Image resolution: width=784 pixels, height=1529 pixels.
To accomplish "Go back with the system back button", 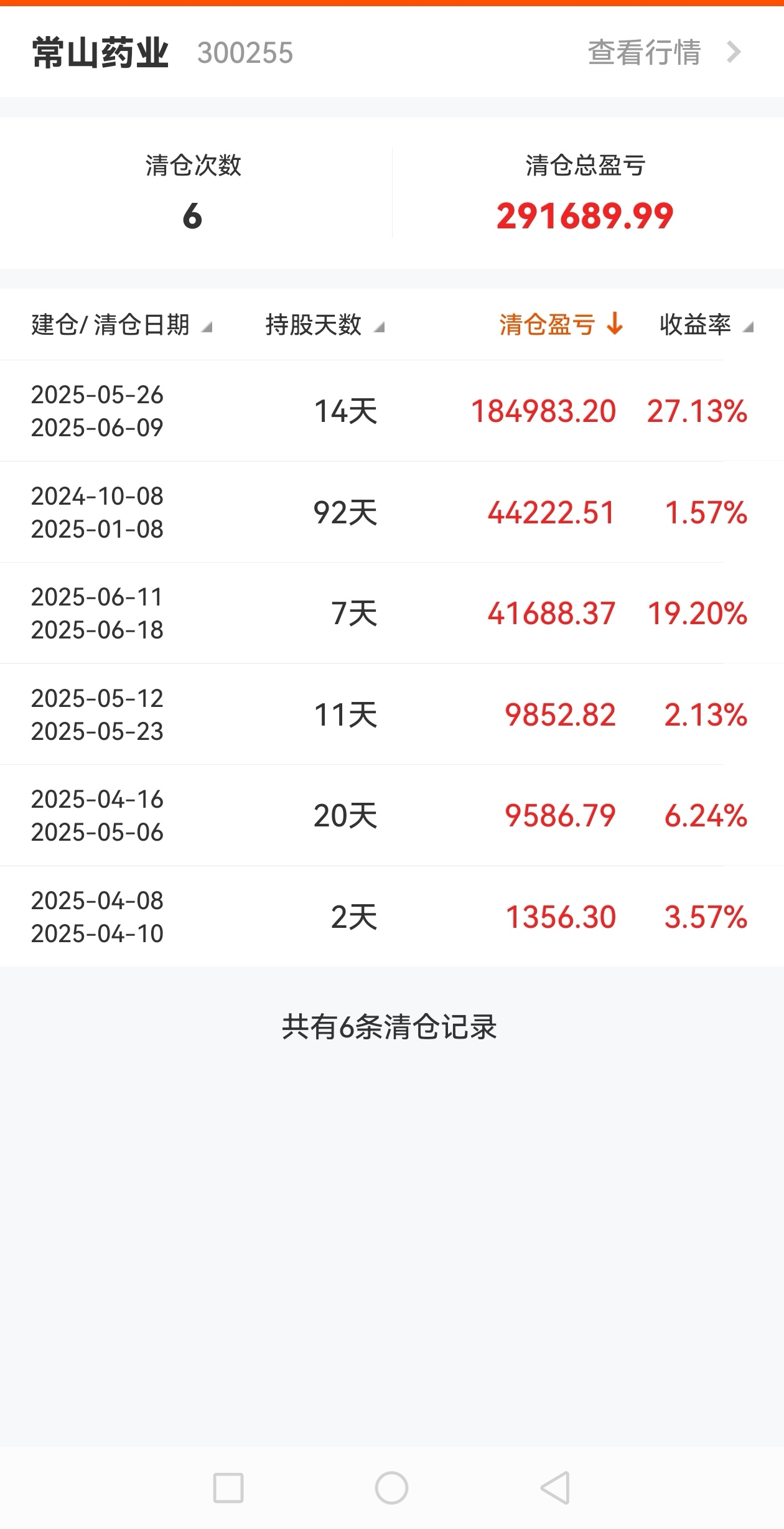I will (554, 1488).
